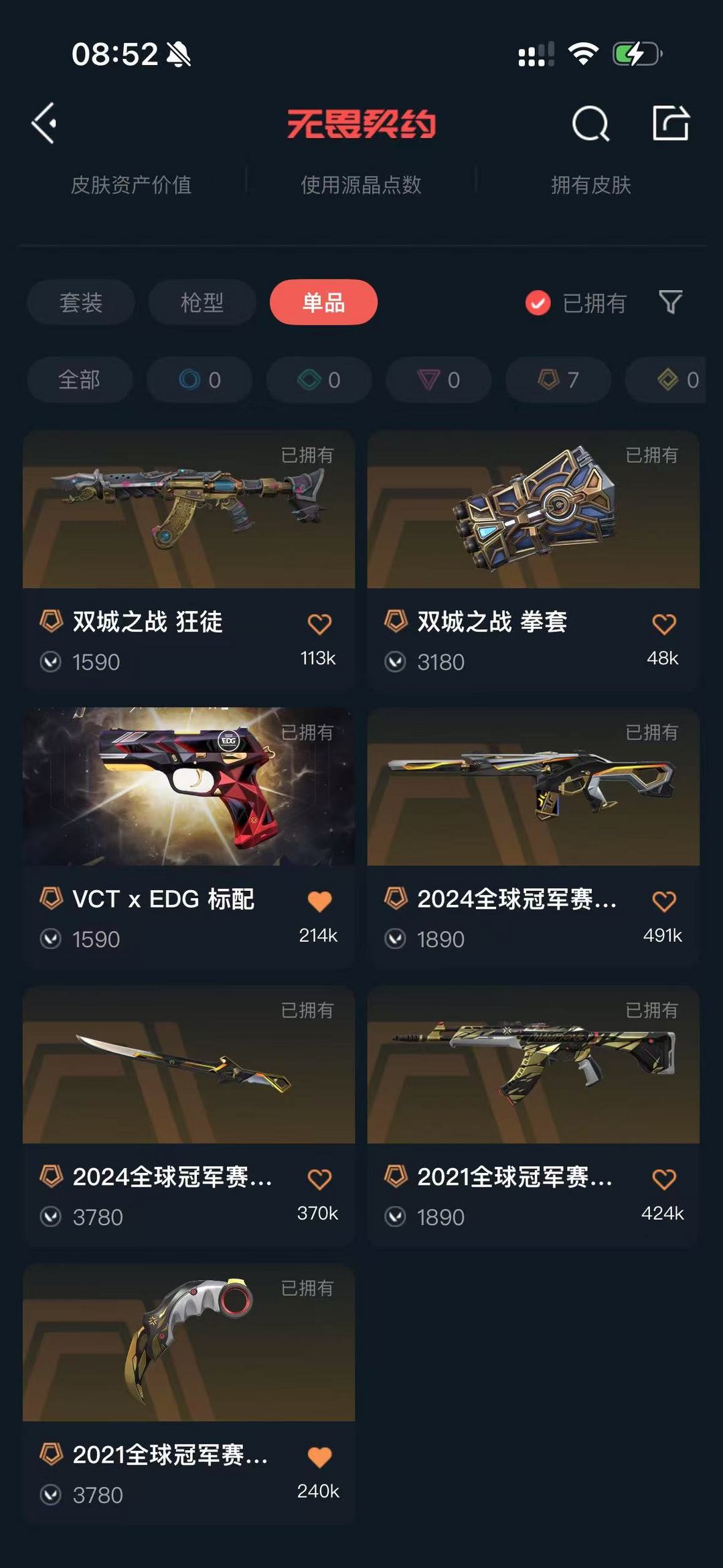This screenshot has width=723, height=1568.
Task: Open the 双城之战 拳套 skin card
Action: click(534, 560)
